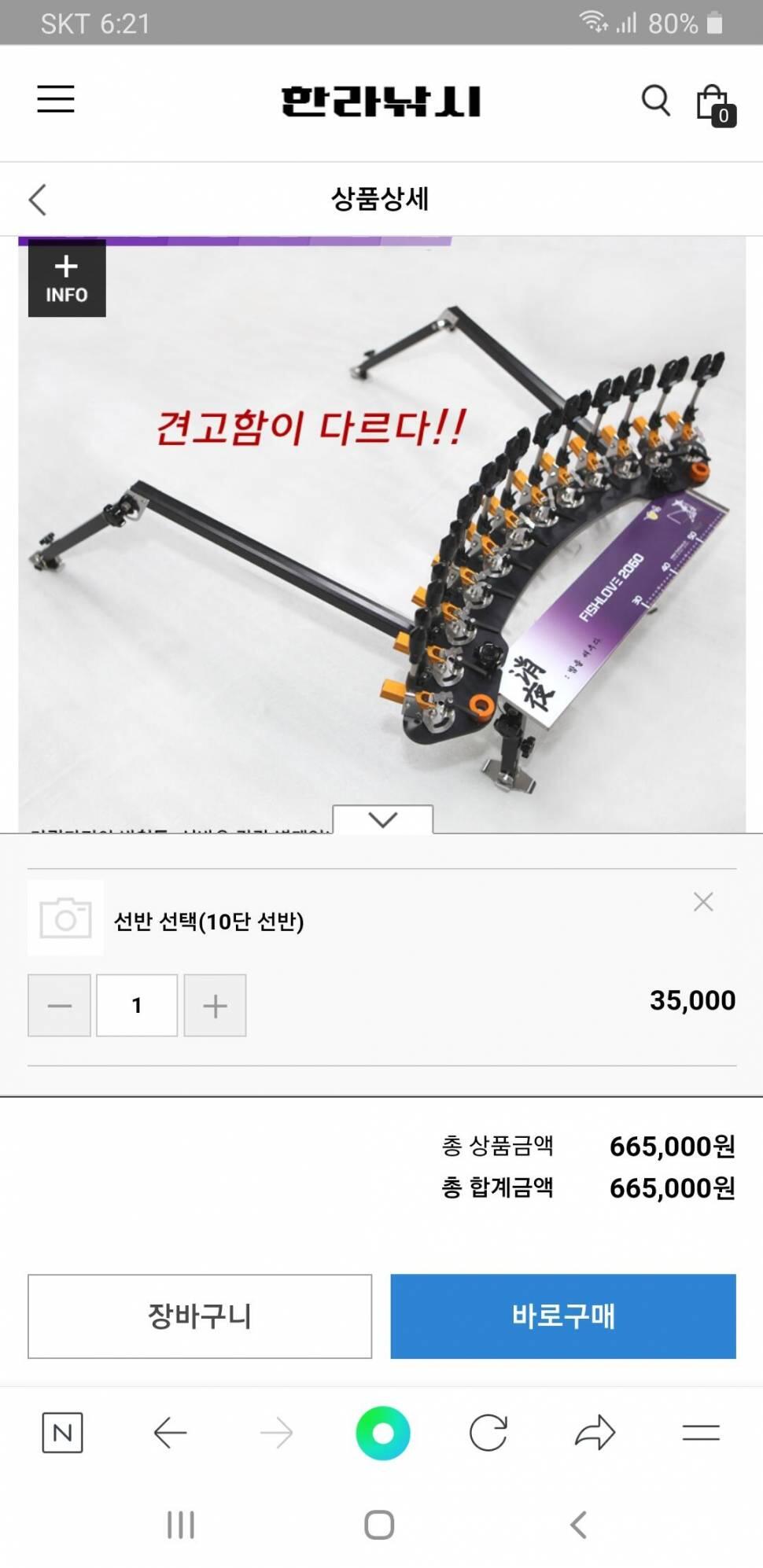Open the hamburger menu

tap(56, 99)
